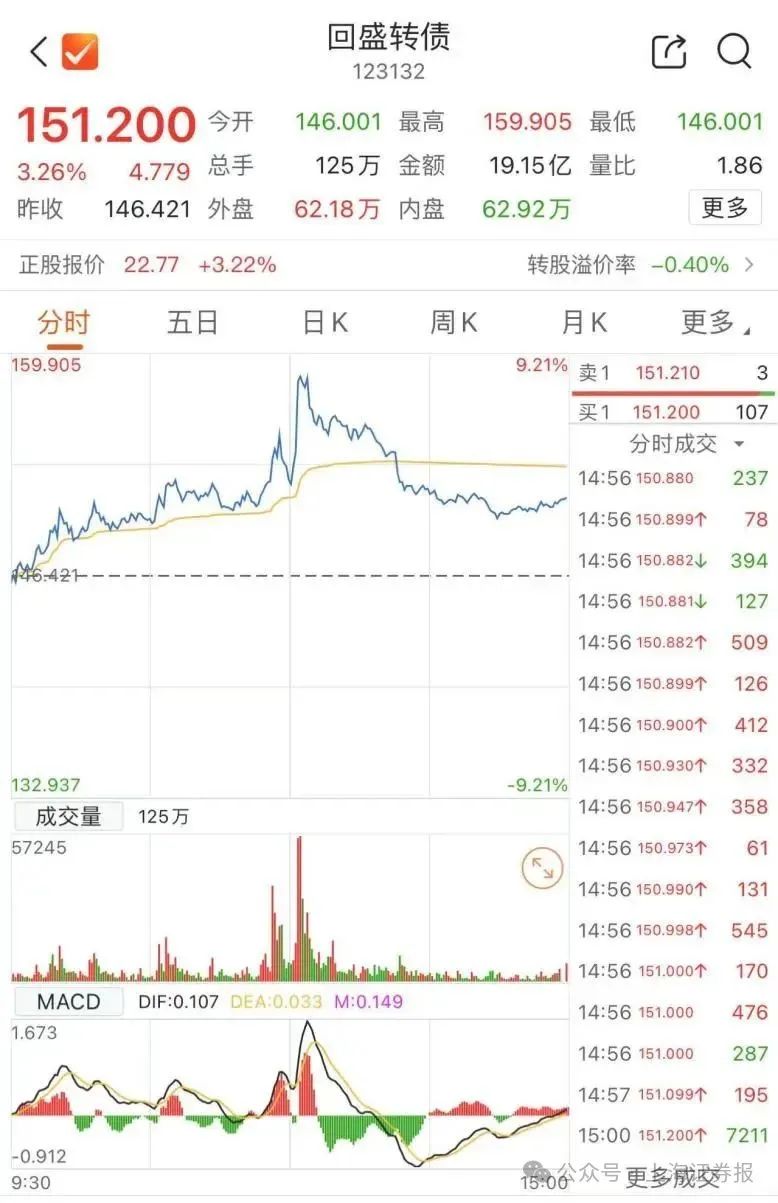The image size is (778, 1203).
Task: Open the 转股溢价率 detail row
Action: [x=641, y=265]
